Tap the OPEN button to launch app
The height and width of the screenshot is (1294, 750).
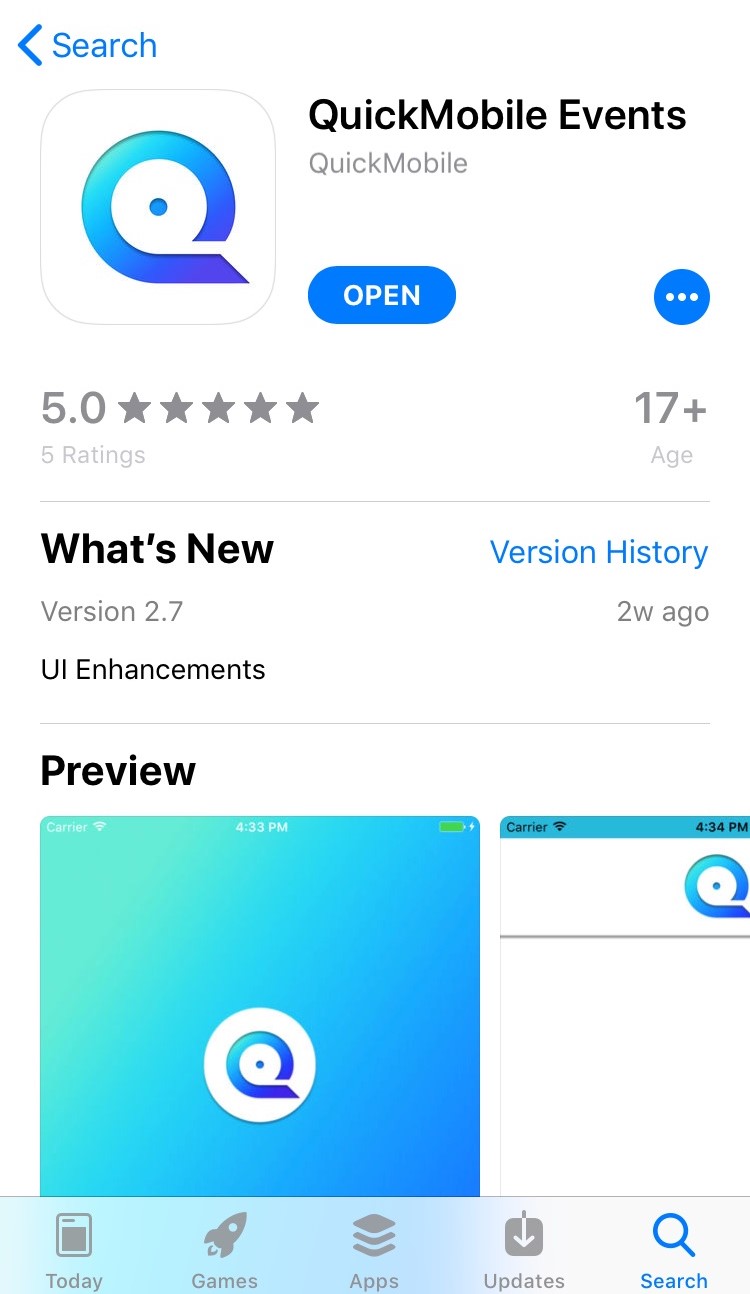381,295
